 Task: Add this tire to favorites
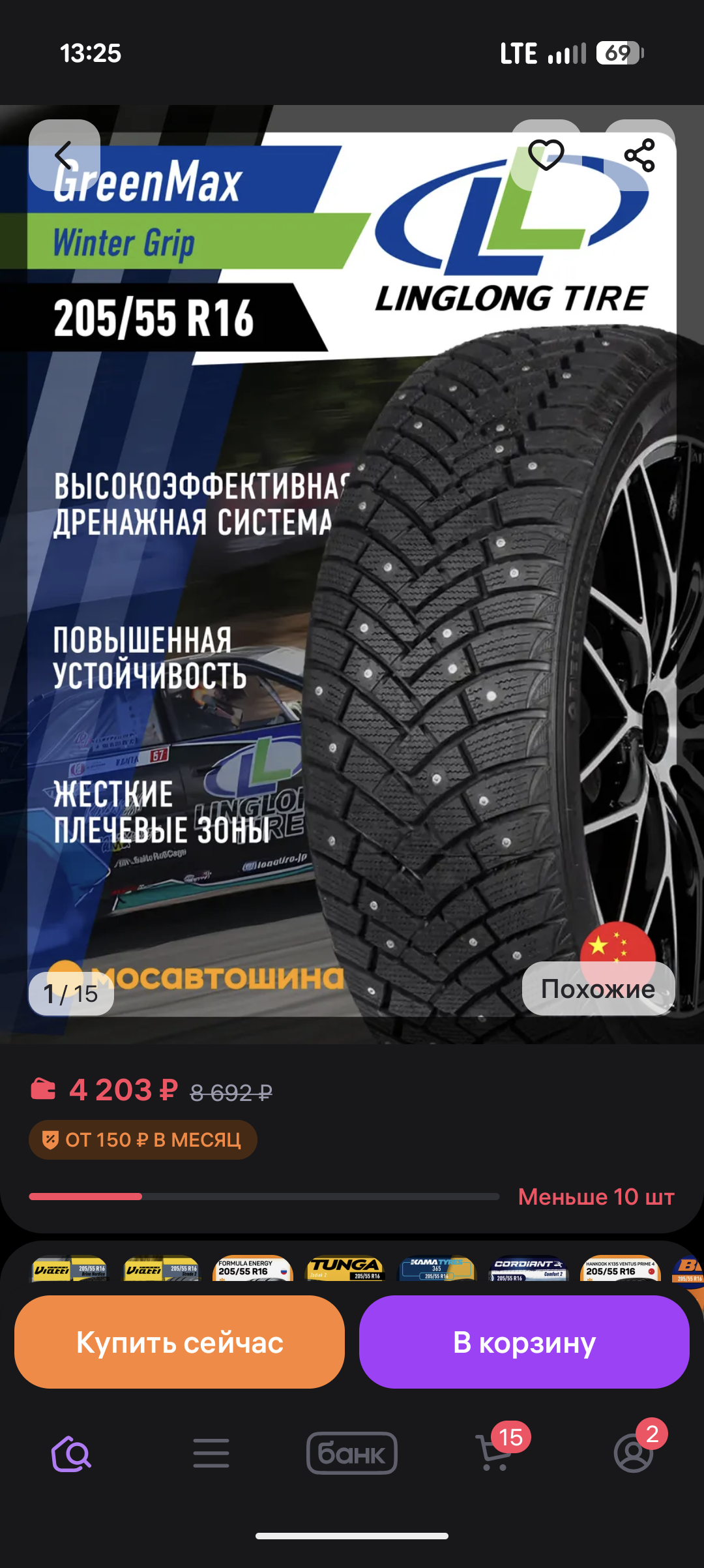click(546, 155)
